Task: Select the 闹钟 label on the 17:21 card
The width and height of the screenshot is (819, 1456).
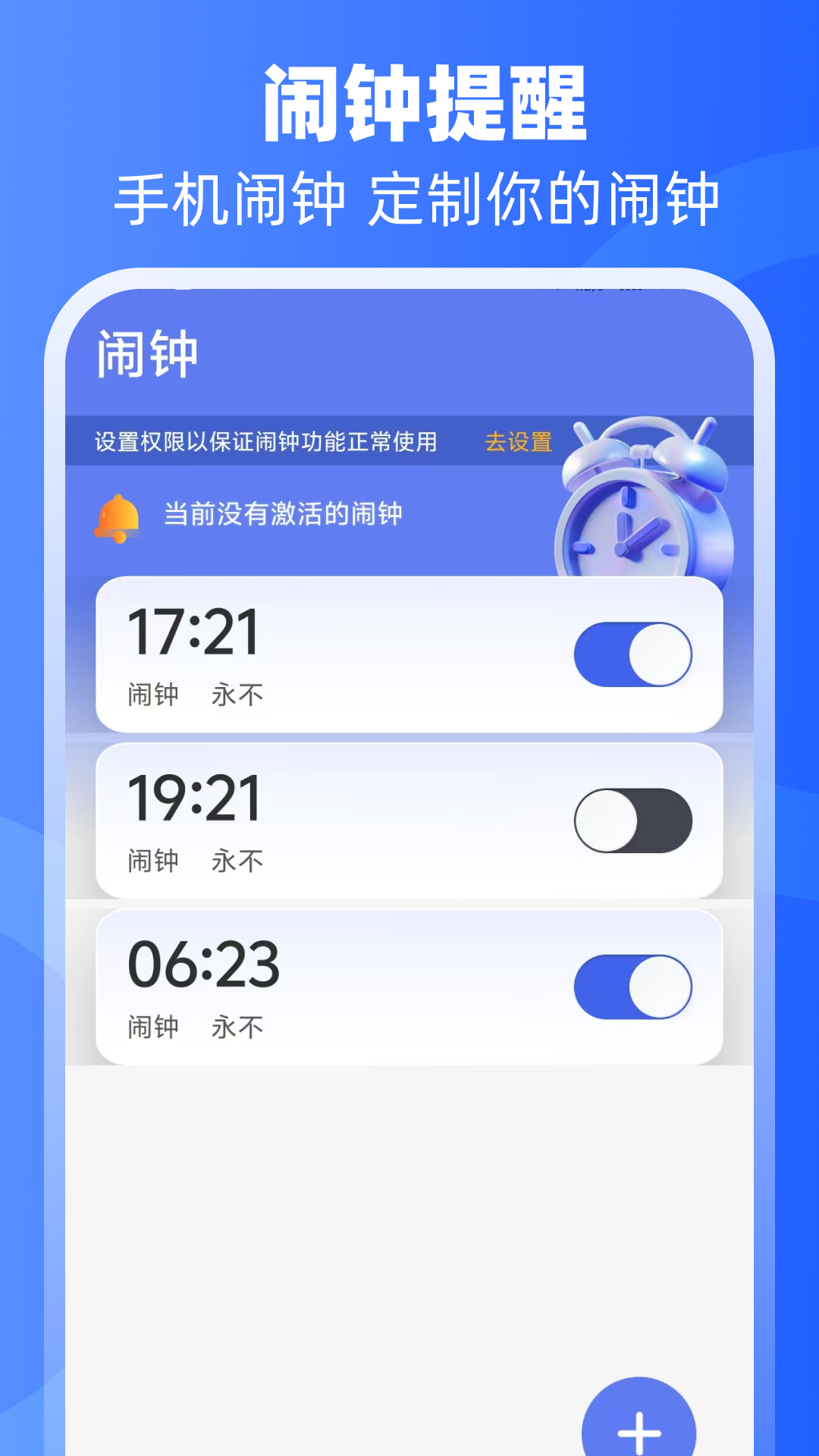Action: tap(152, 694)
